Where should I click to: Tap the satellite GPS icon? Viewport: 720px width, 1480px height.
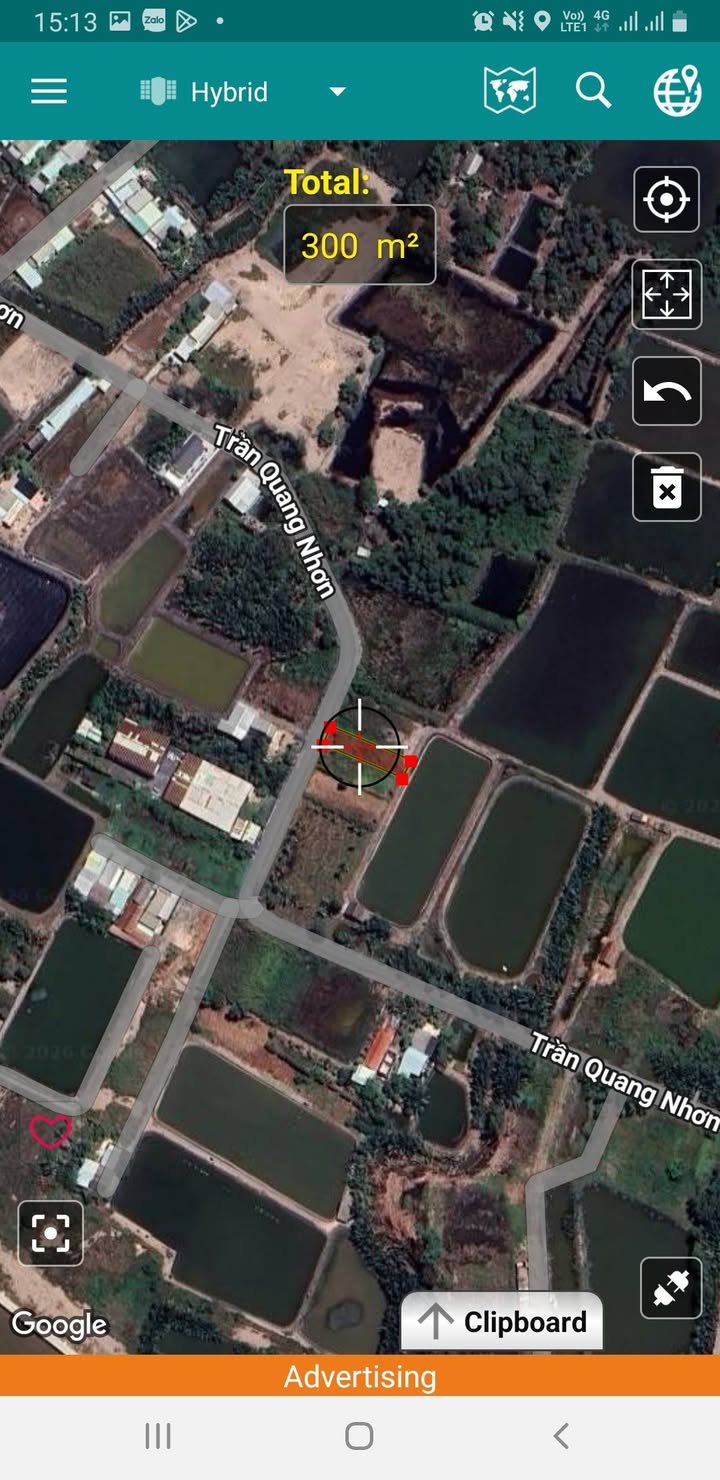point(671,1288)
